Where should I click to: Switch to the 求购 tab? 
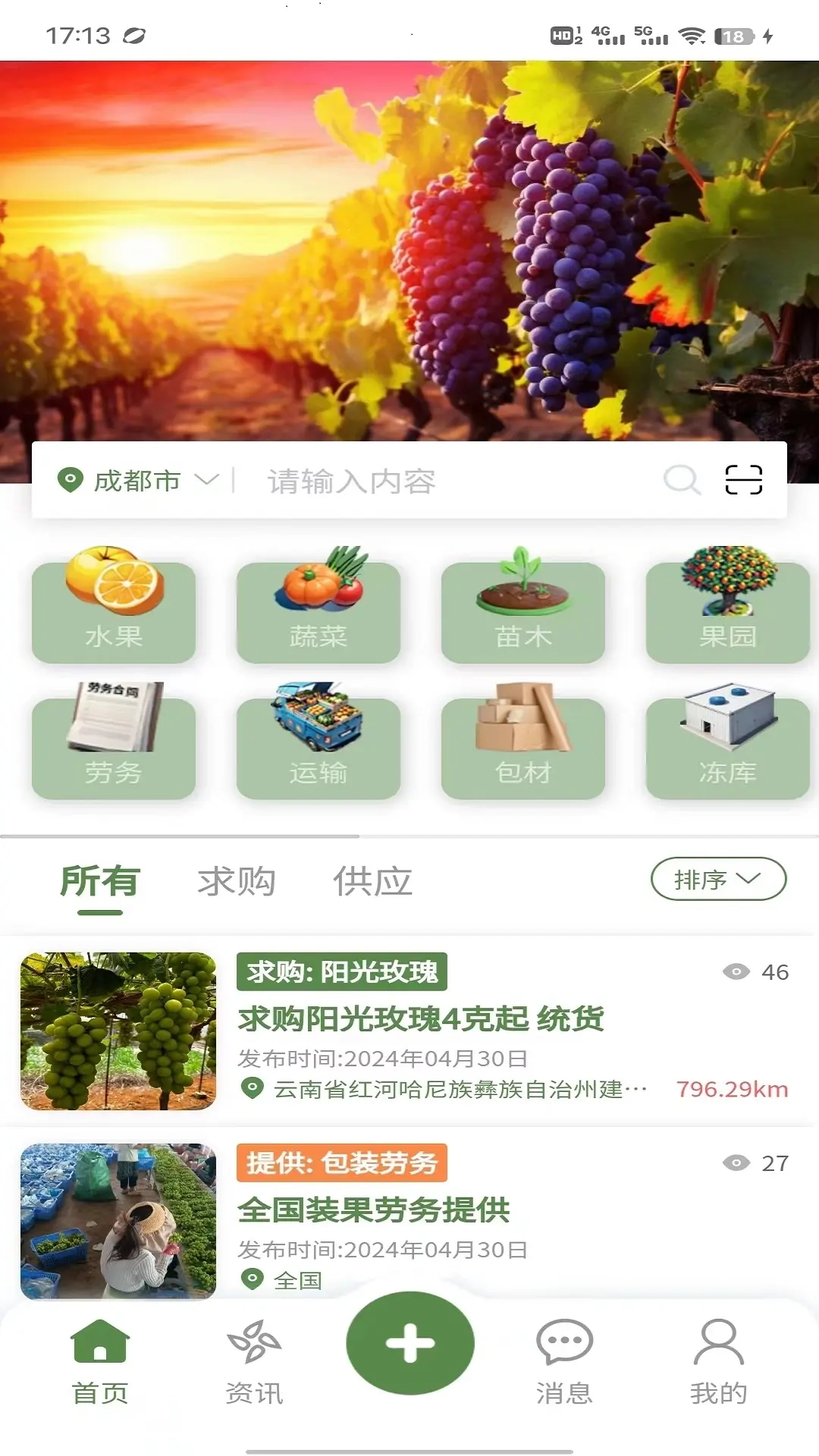pyautogui.click(x=237, y=881)
